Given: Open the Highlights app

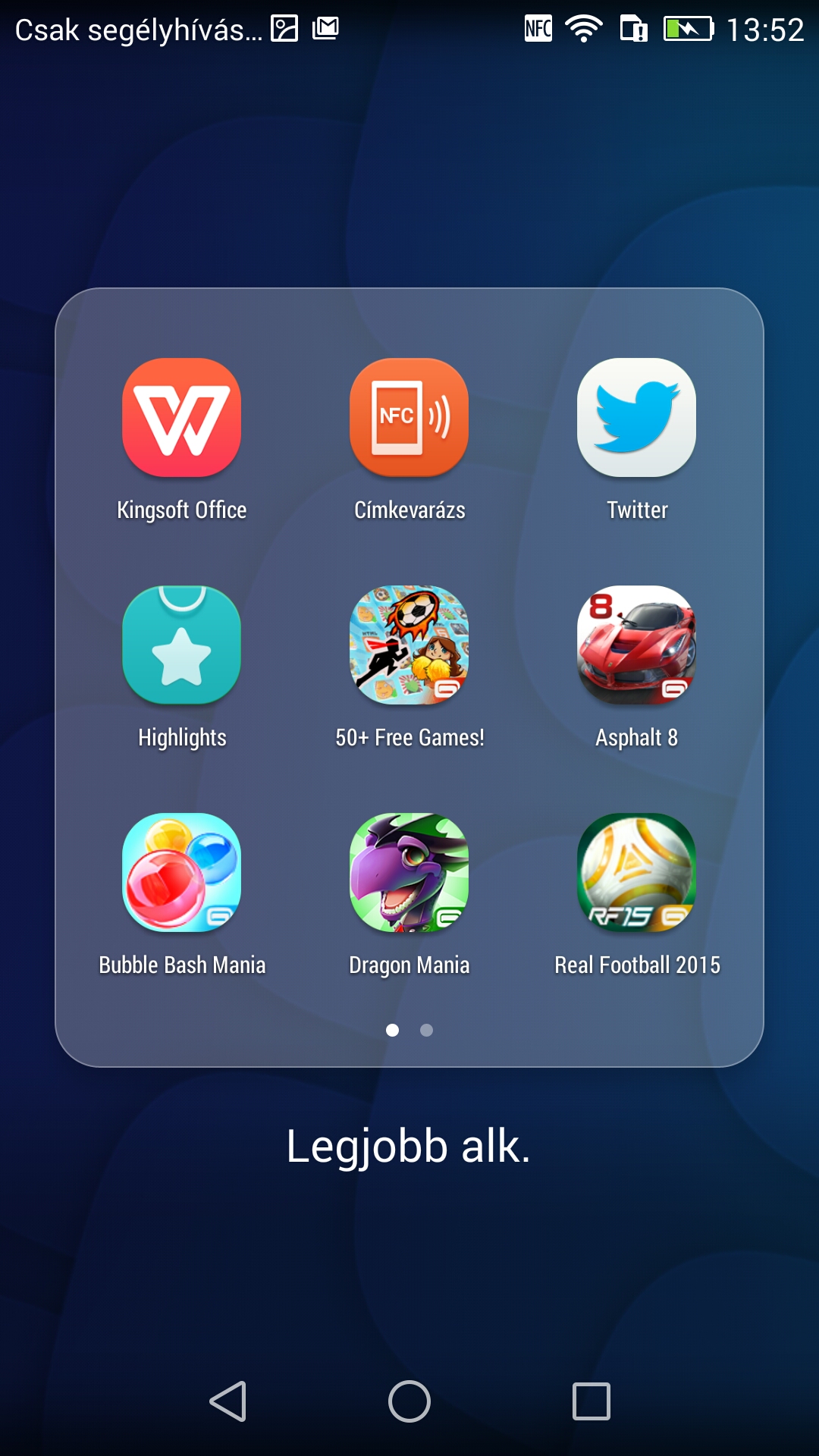Looking at the screenshot, I should [182, 645].
